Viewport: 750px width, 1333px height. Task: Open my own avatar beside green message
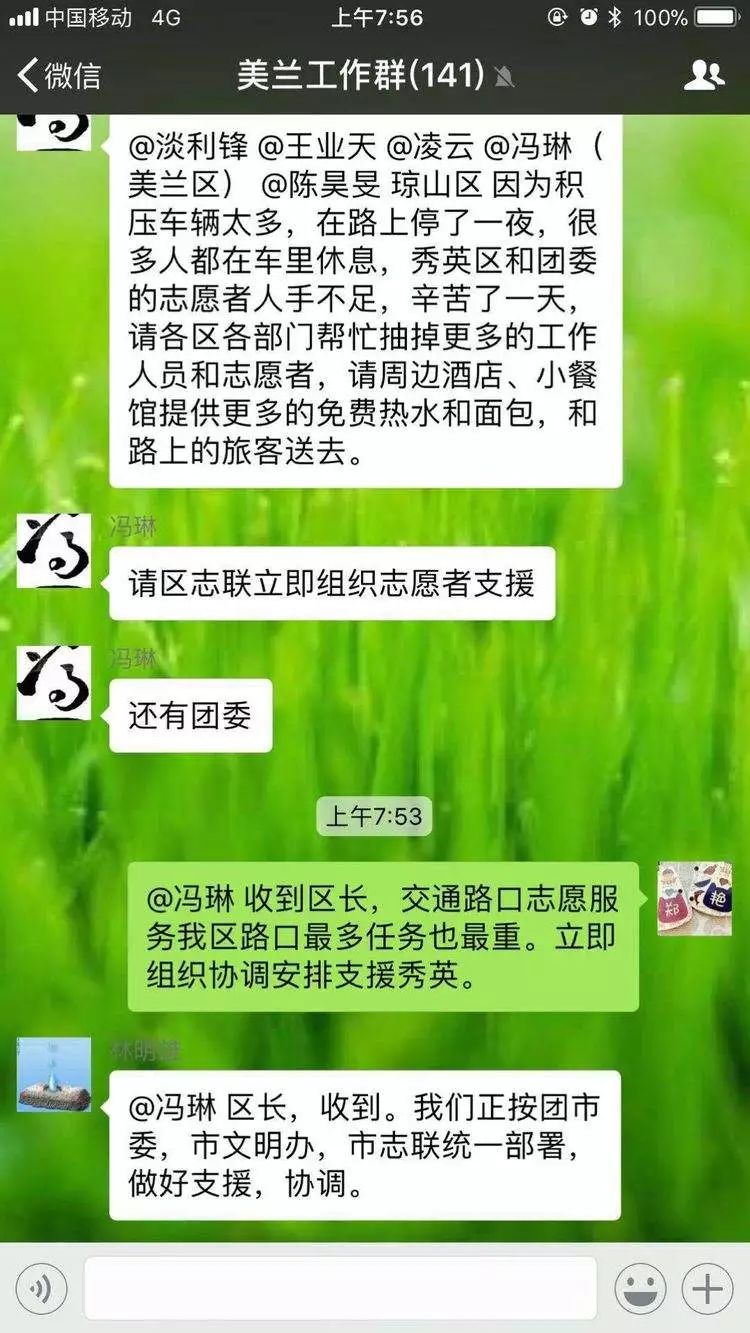pyautogui.click(x=694, y=899)
